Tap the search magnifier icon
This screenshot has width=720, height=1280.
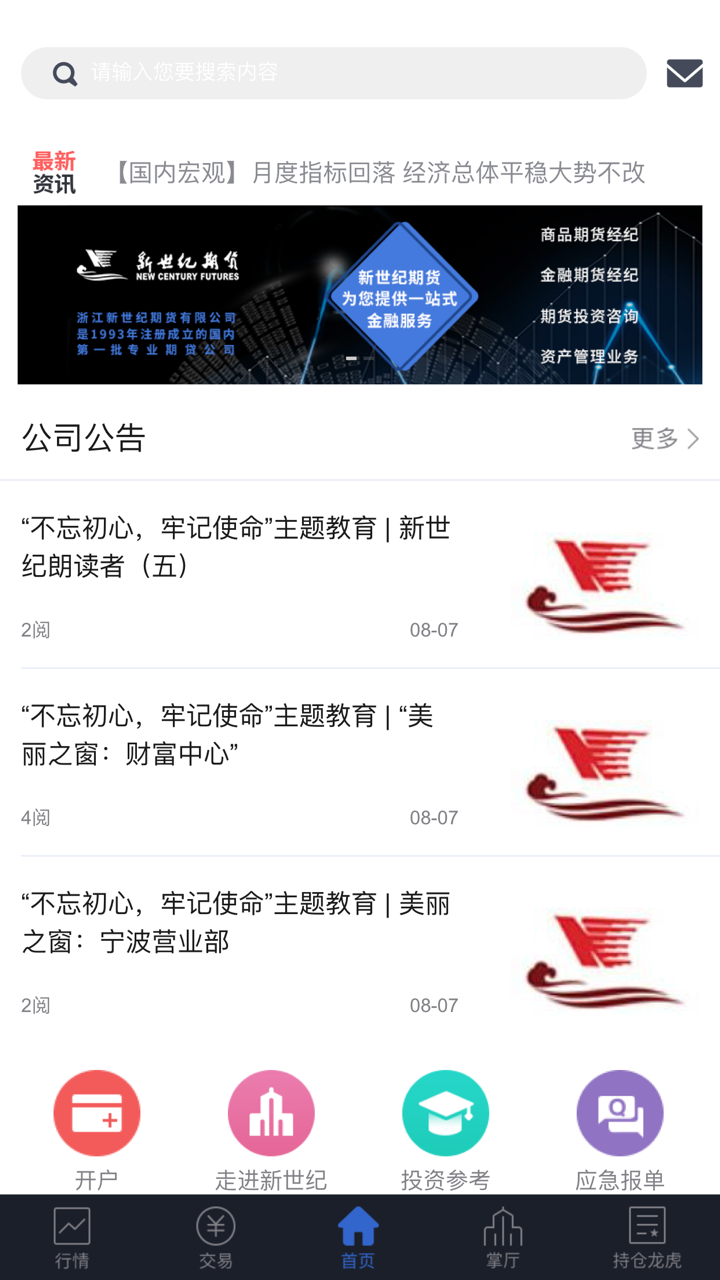click(x=64, y=73)
